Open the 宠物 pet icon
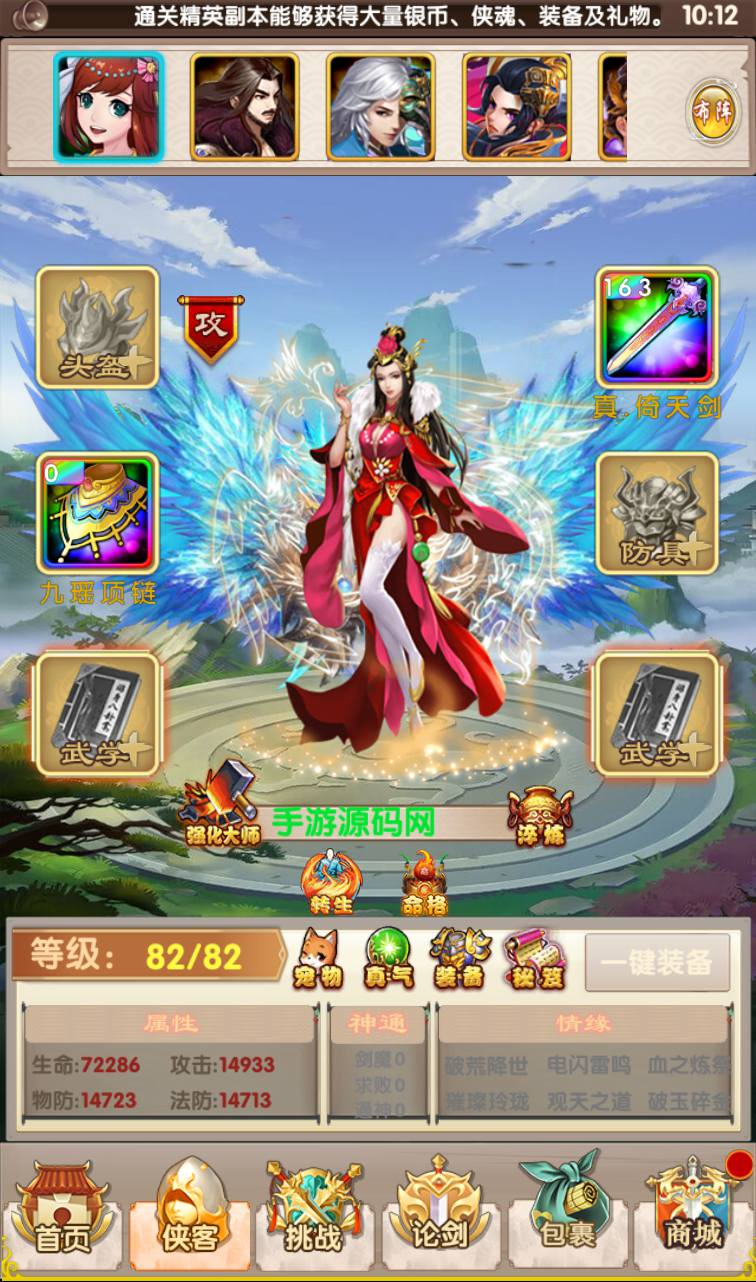756x1282 pixels. [317, 959]
